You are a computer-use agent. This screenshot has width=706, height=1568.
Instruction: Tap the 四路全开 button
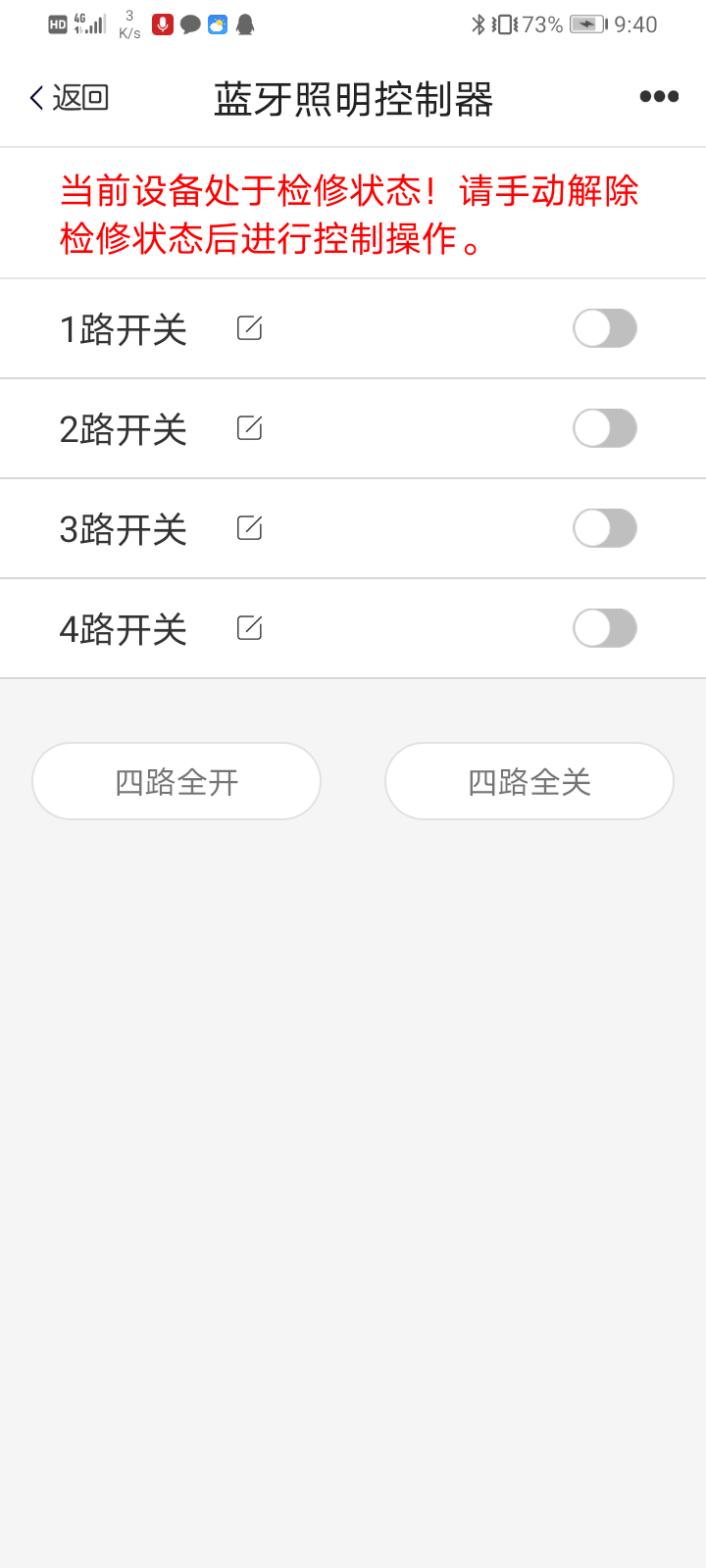point(176,781)
